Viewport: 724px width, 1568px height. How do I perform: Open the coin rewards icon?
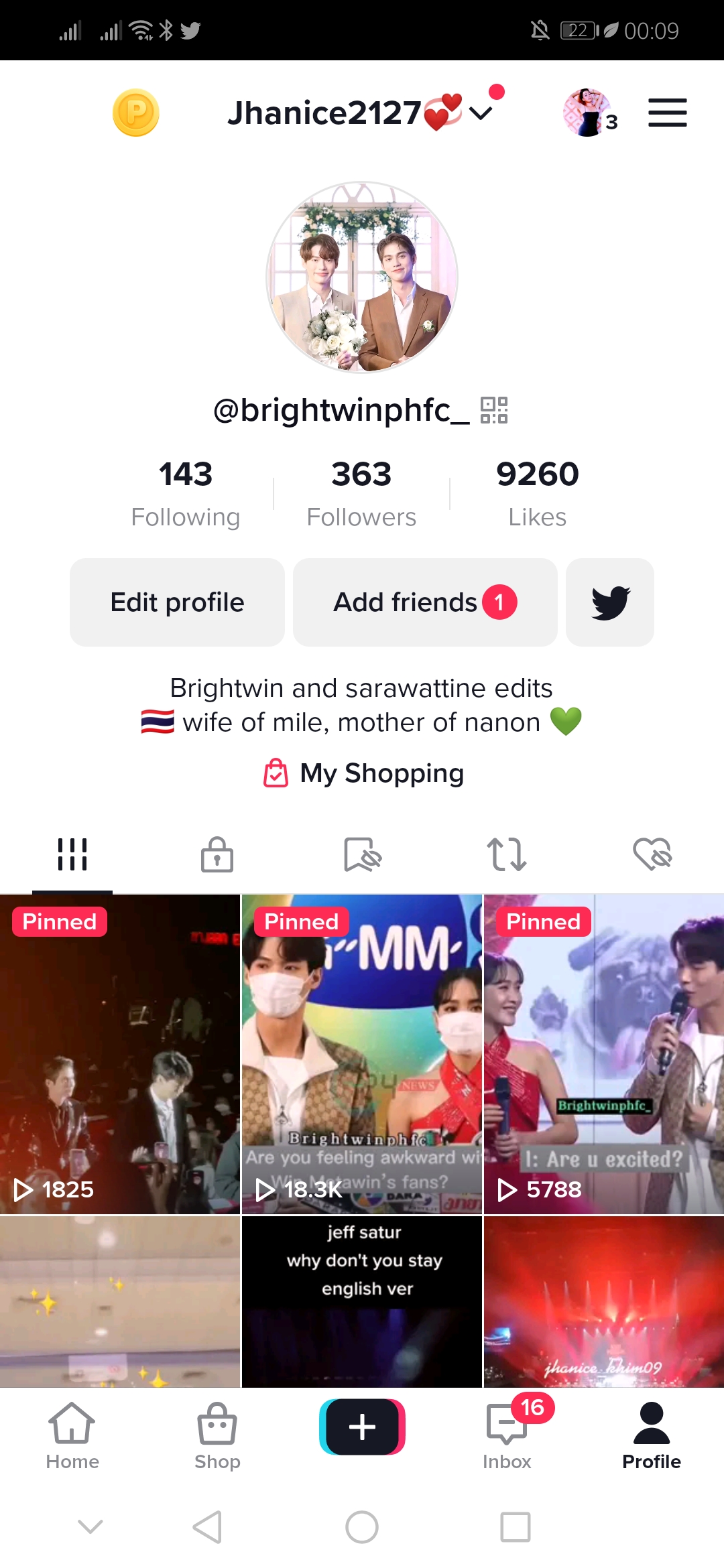coord(136,113)
